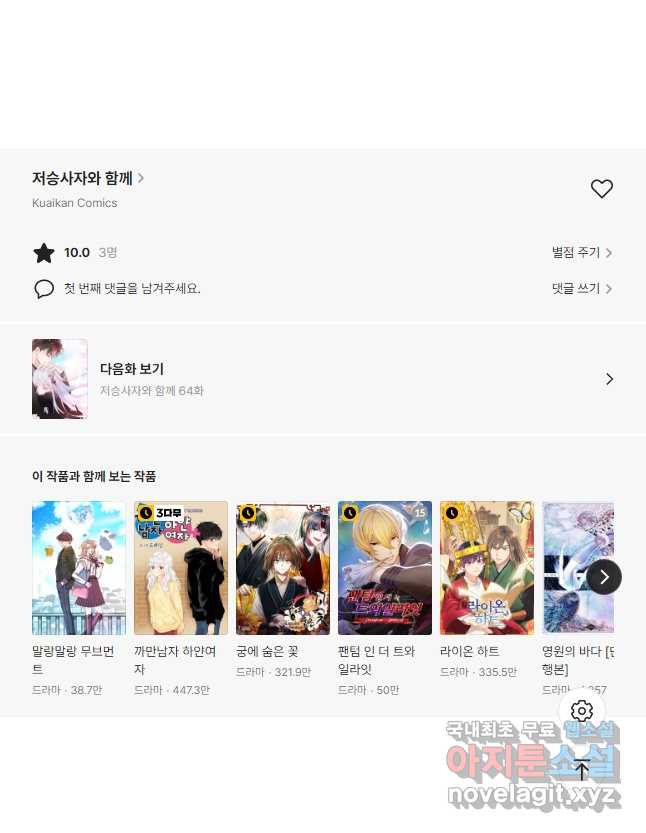
Task: Open 궁에 숨은 꽃 webtoon
Action: pos(283,568)
